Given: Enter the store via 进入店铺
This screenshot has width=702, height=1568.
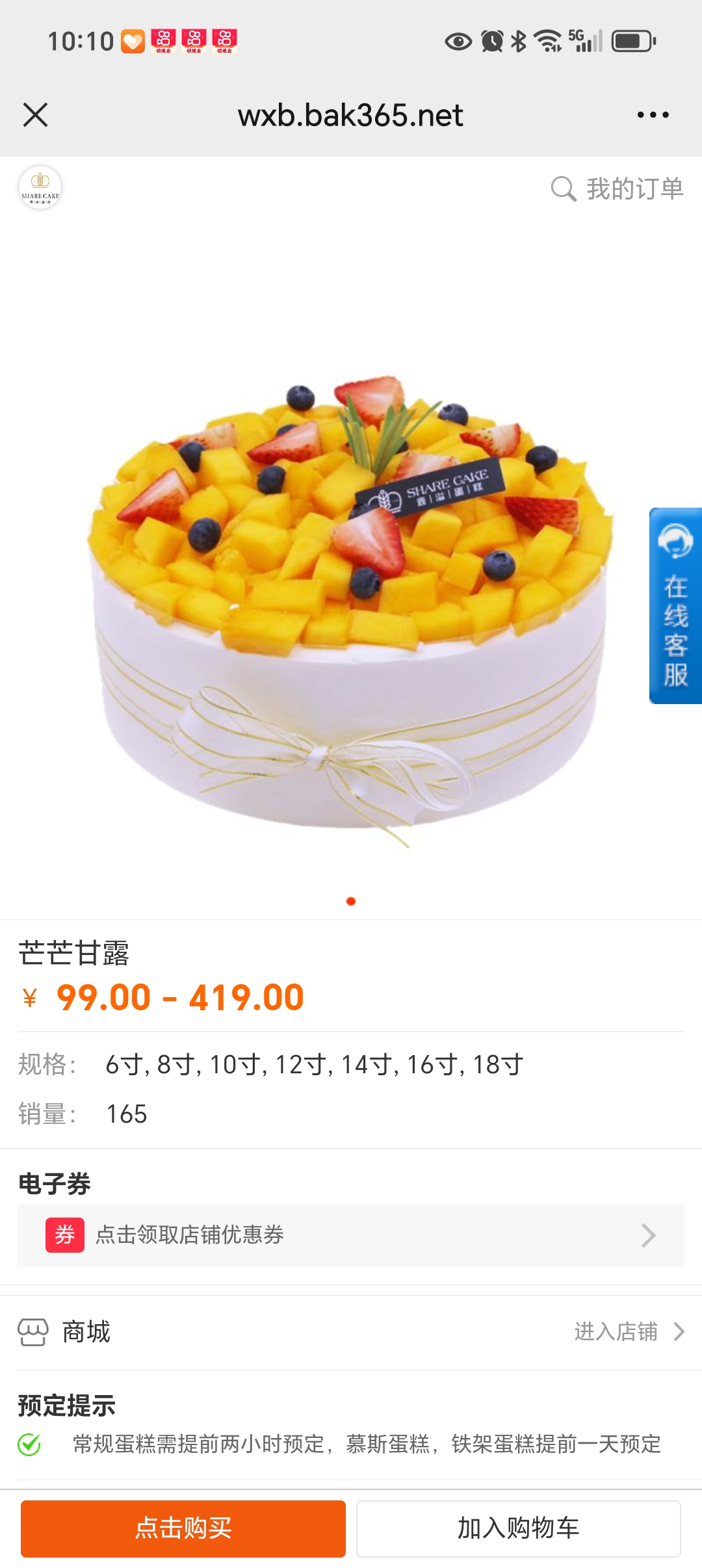Looking at the screenshot, I should pyautogui.click(x=629, y=1331).
